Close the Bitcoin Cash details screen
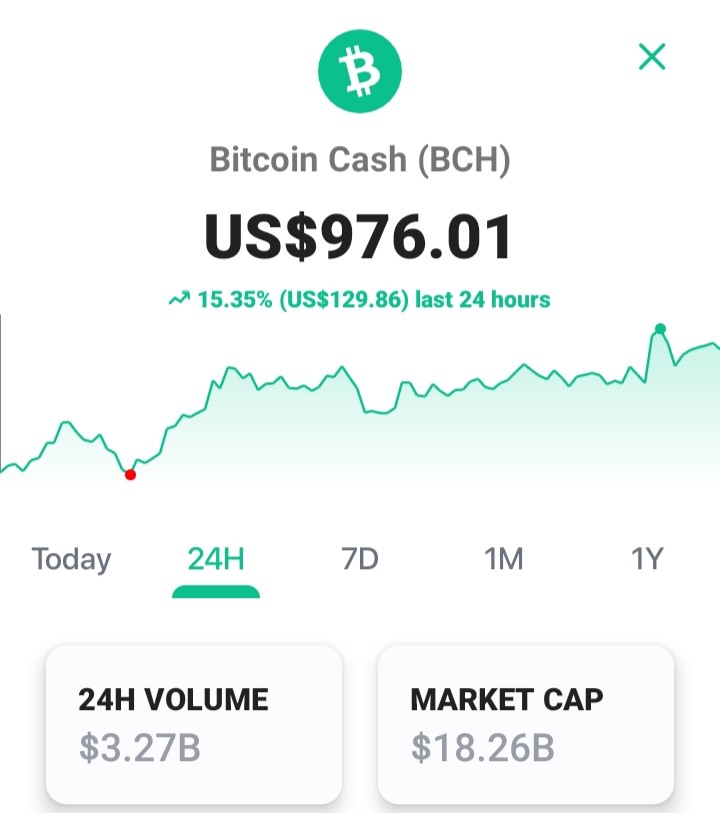Viewport: 720px width, 813px height. click(652, 57)
